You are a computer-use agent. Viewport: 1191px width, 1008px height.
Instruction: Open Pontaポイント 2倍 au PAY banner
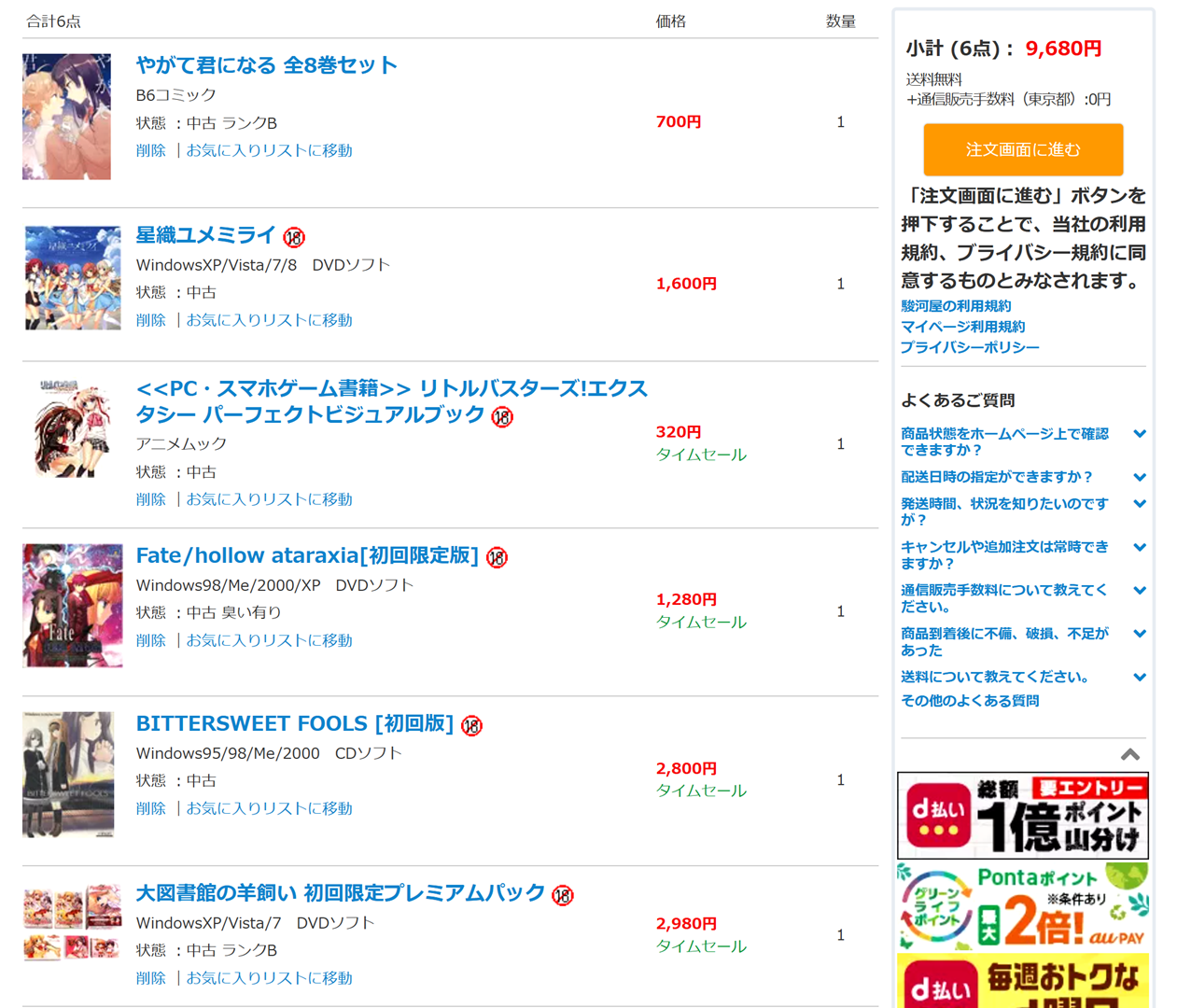click(x=1023, y=906)
